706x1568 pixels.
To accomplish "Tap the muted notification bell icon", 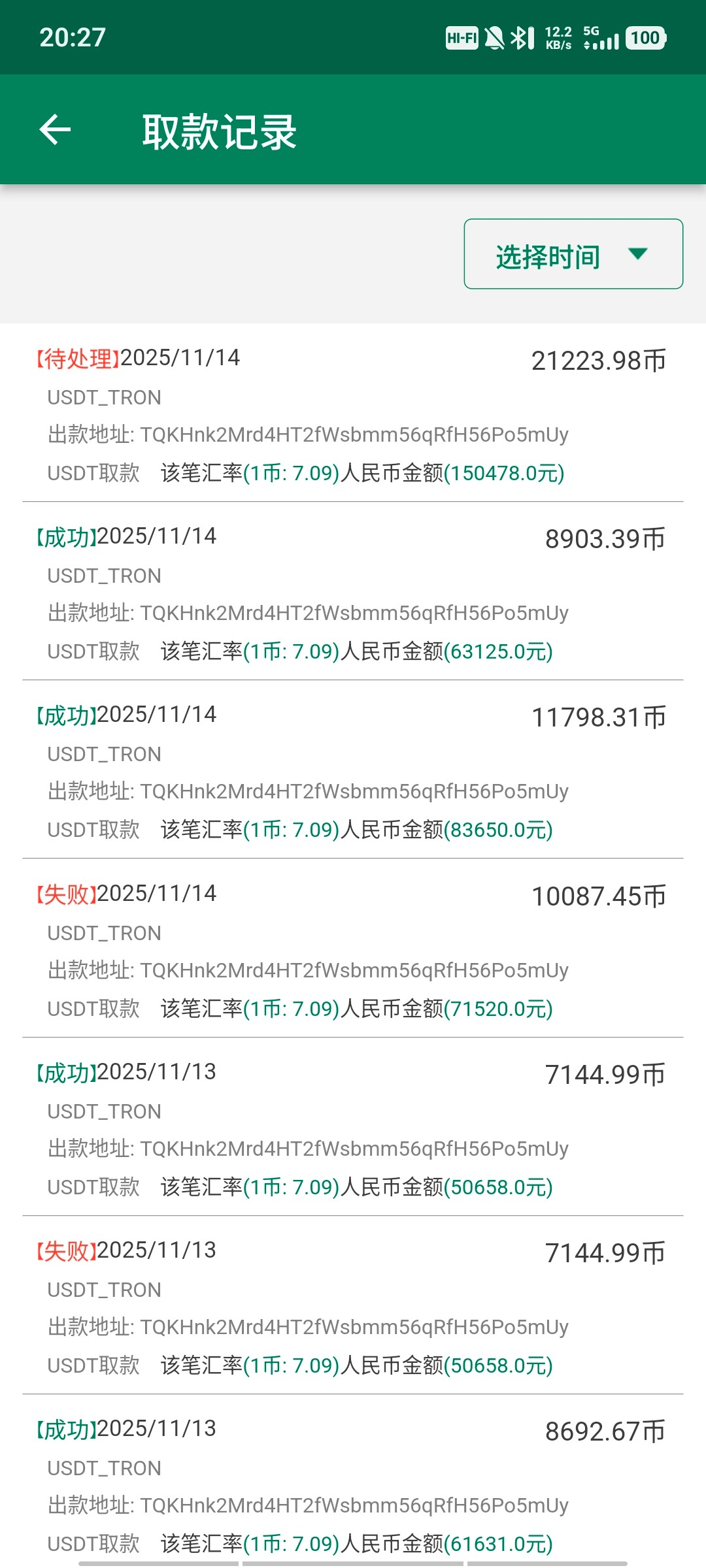I will (495, 37).
